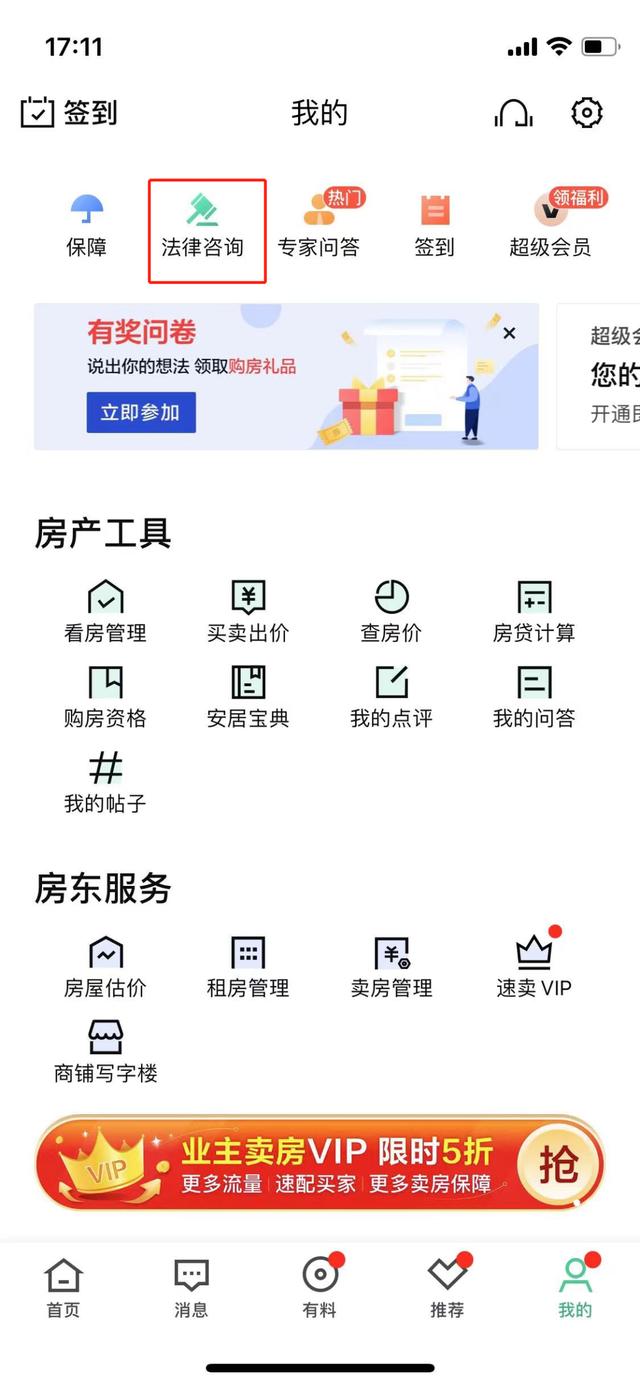Launch 房贷计算 mortgage calculator

pyautogui.click(x=534, y=612)
